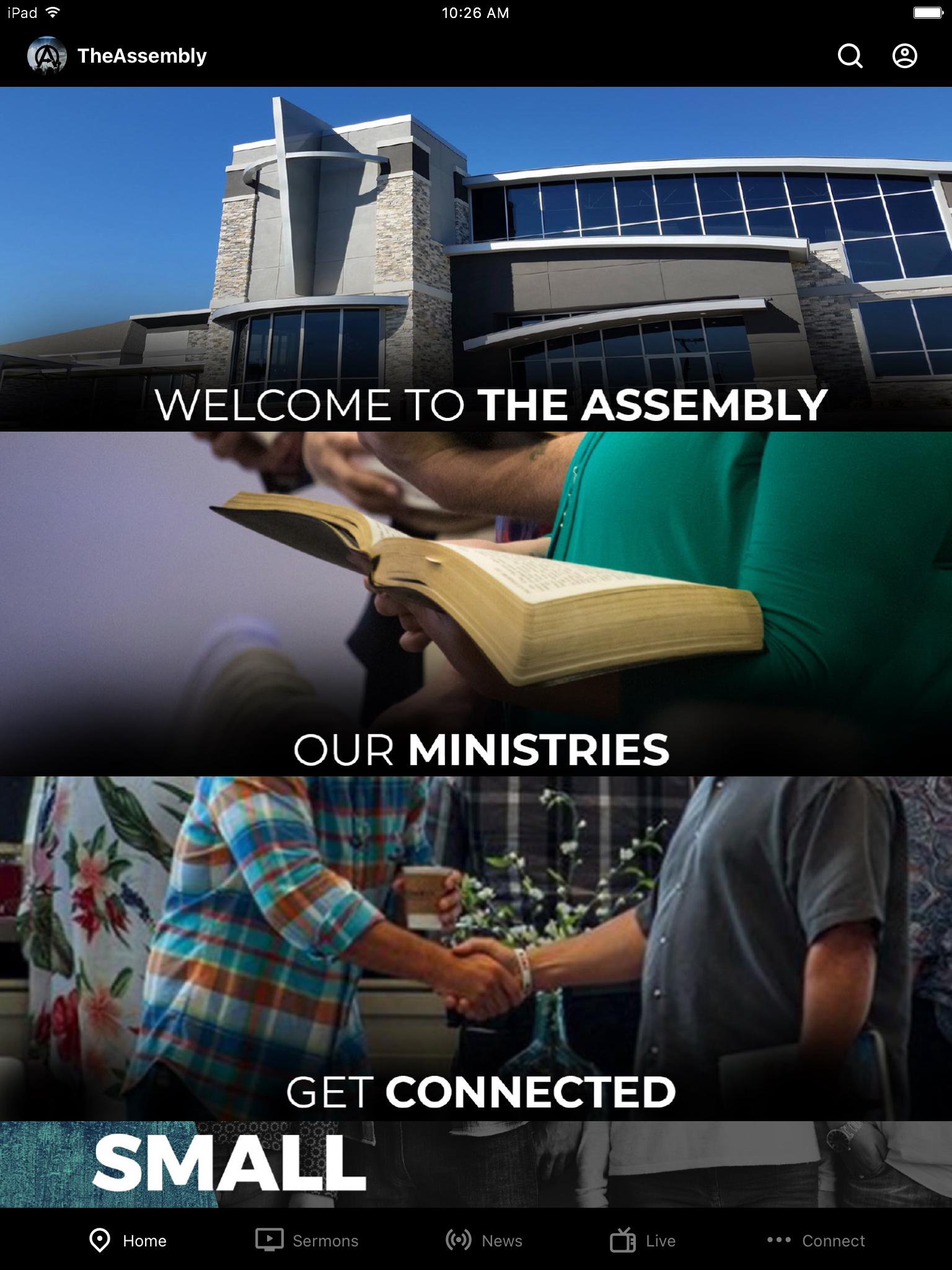The height and width of the screenshot is (1270, 952).
Task: Open Welcome to The Assembly banner
Action: pos(476,259)
